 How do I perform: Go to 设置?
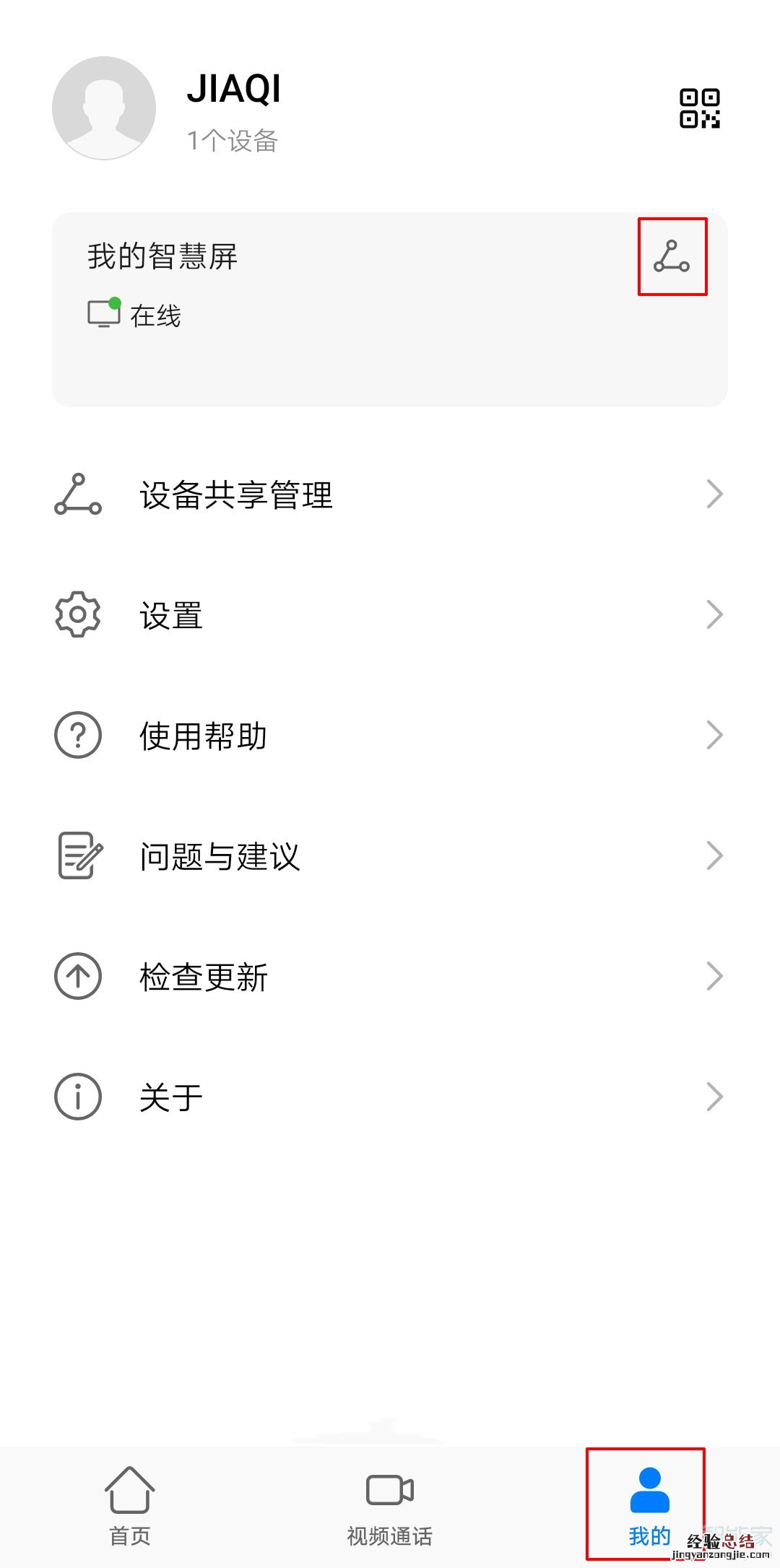(x=389, y=615)
